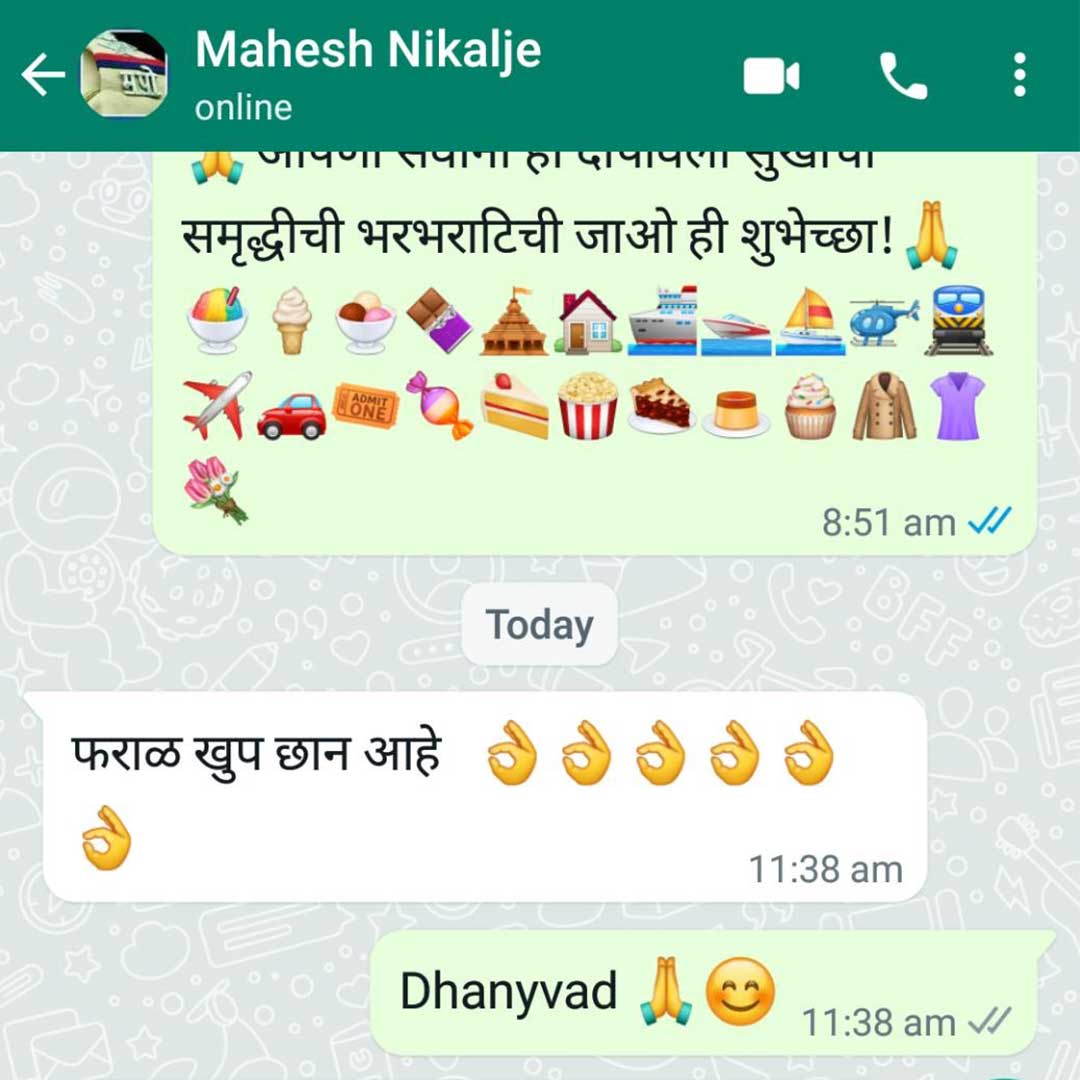Go back to the chats list
The height and width of the screenshot is (1080, 1080).
[x=42, y=75]
